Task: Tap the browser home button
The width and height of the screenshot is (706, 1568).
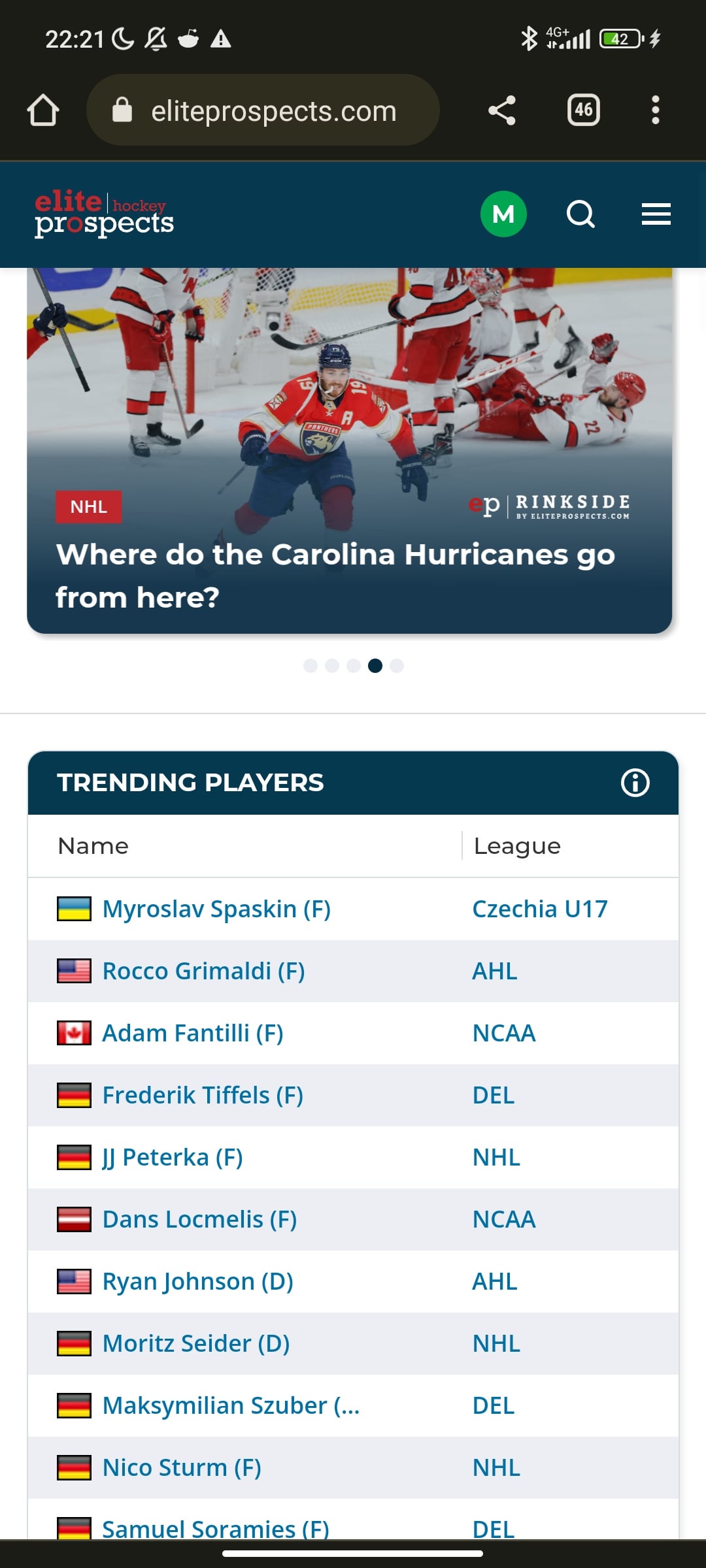Action: click(43, 110)
